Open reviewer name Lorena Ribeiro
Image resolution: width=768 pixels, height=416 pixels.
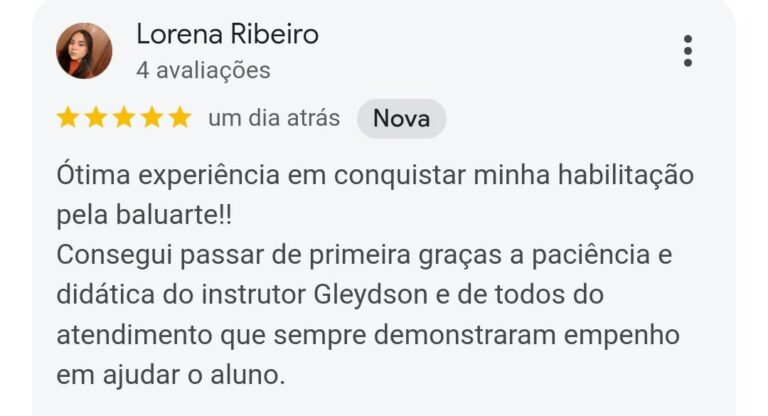pos(227,35)
